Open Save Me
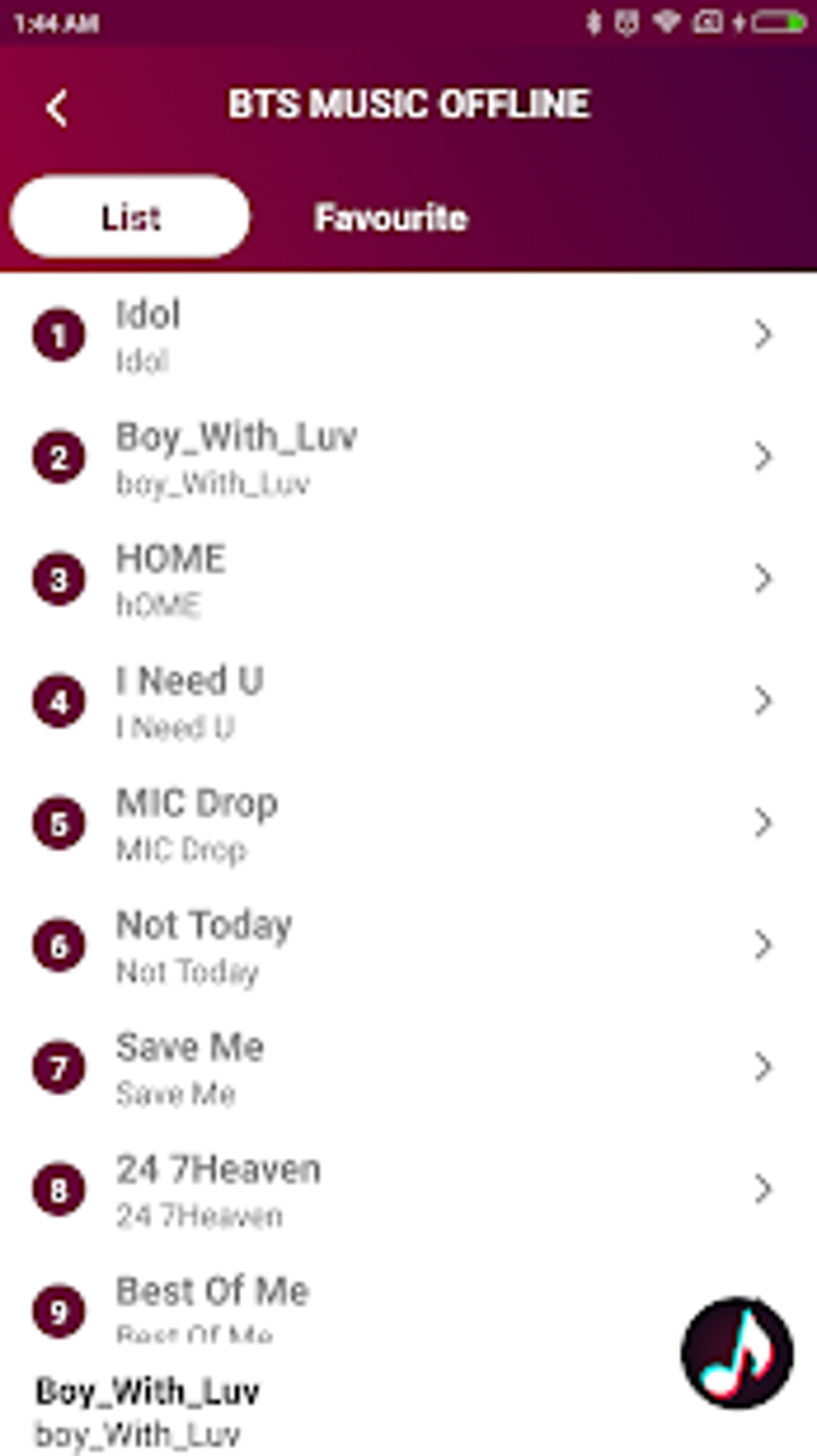This screenshot has height=1456, width=817. tap(400, 1068)
